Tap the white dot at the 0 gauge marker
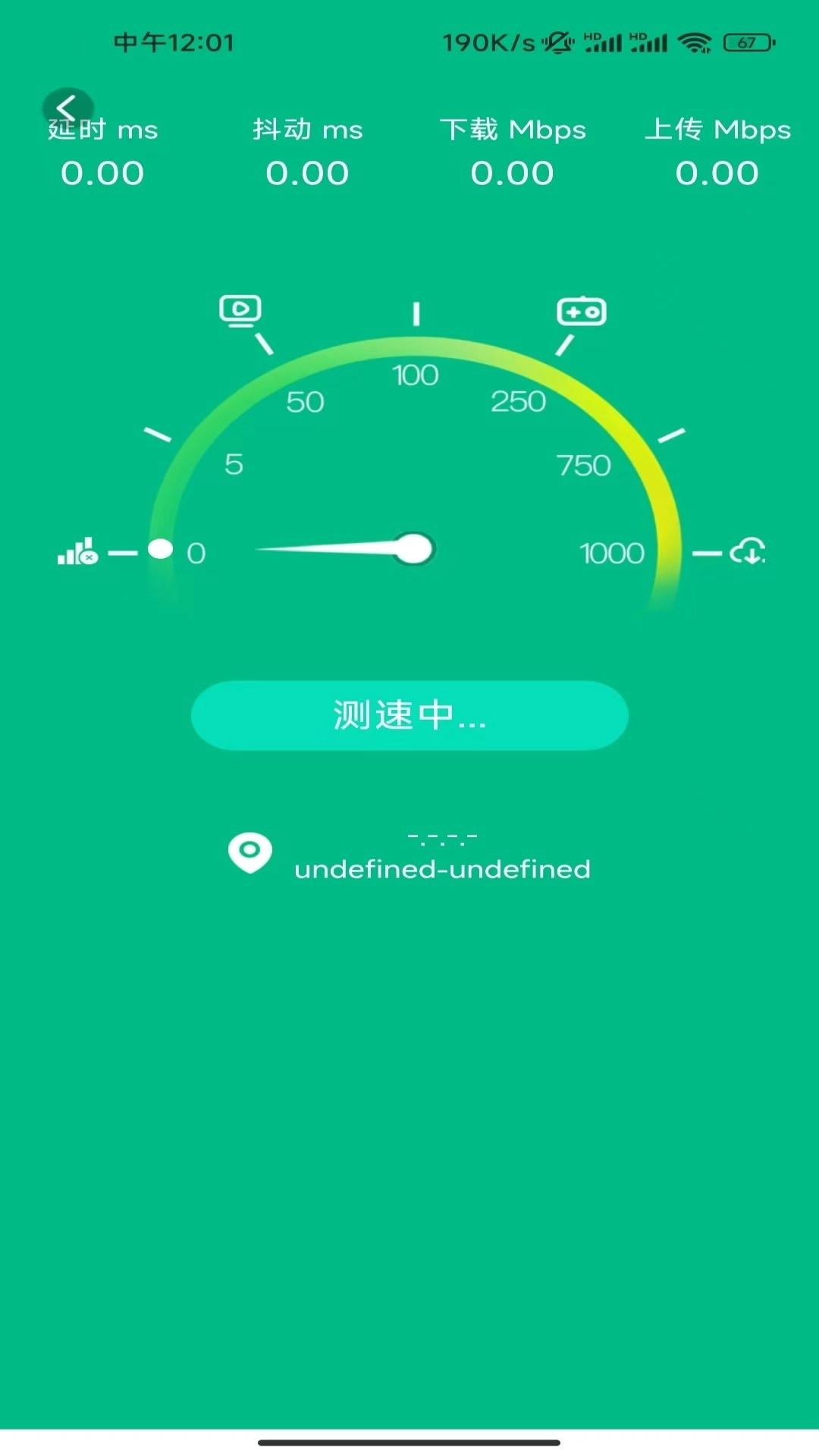The width and height of the screenshot is (819, 1456). point(160,548)
